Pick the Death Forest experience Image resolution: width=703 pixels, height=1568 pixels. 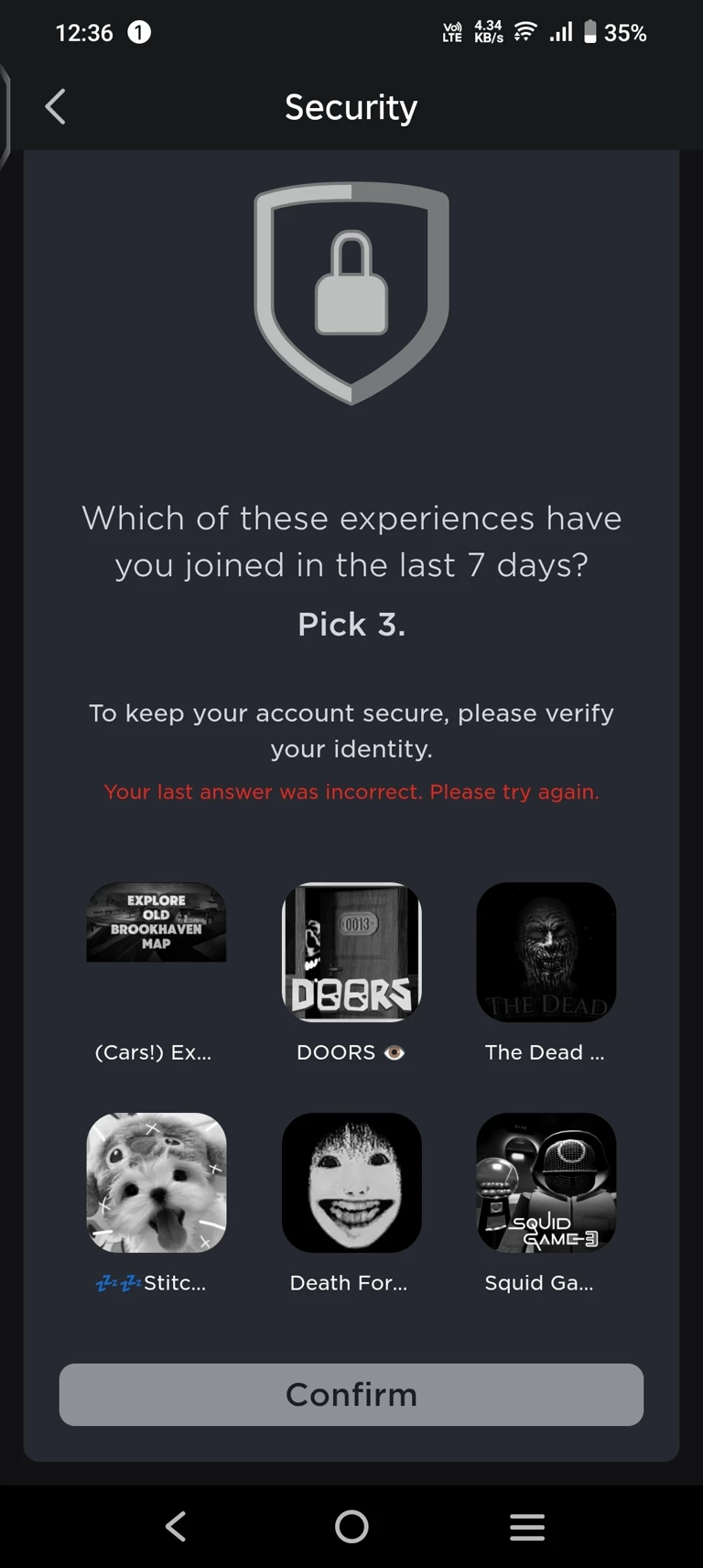coord(351,1182)
